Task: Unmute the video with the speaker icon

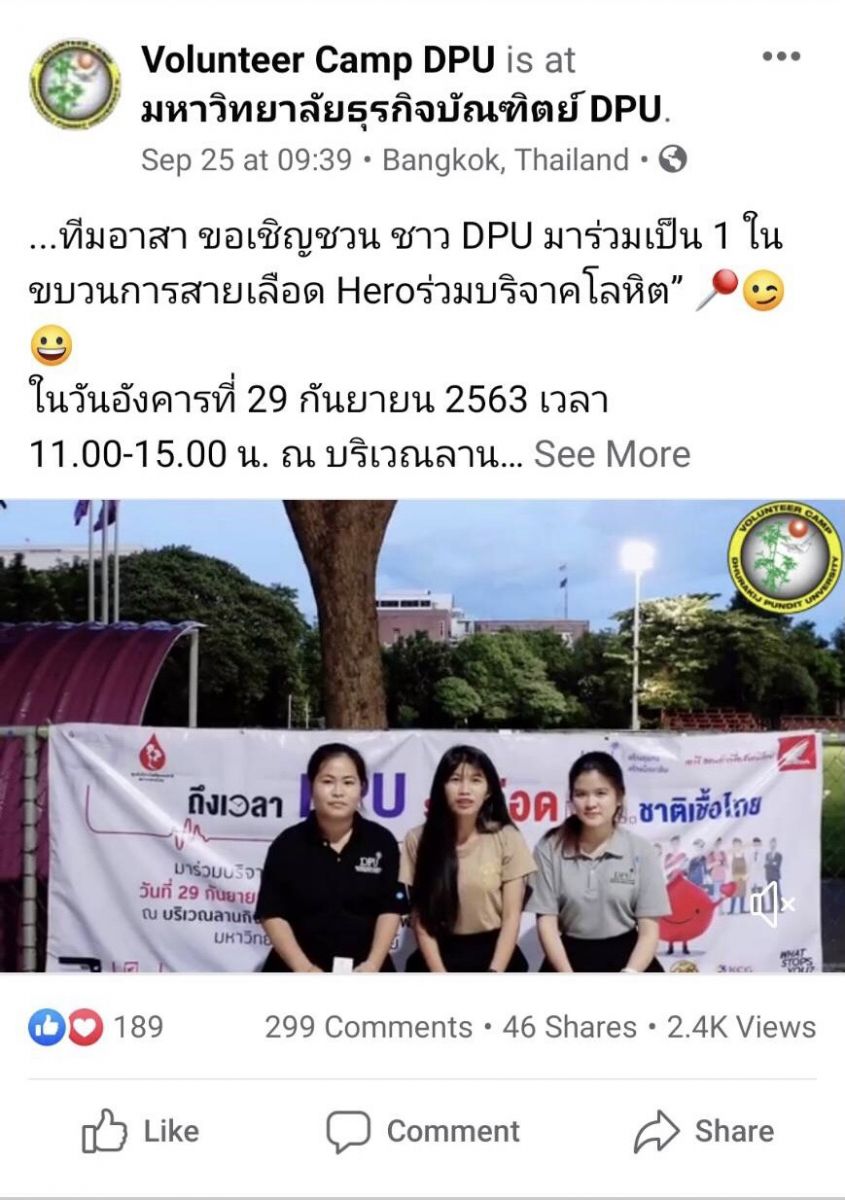Action: coord(772,905)
